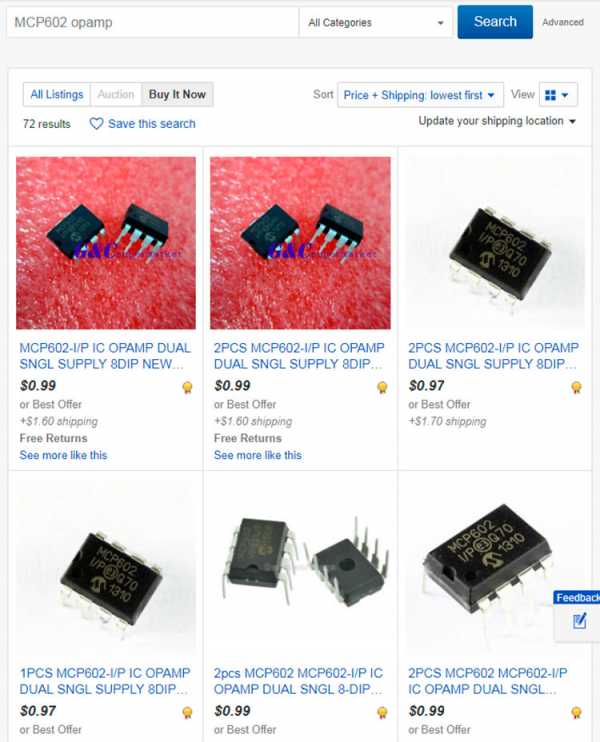The height and width of the screenshot is (742, 600).
Task: Switch to the All Listings tab
Action: (57, 95)
